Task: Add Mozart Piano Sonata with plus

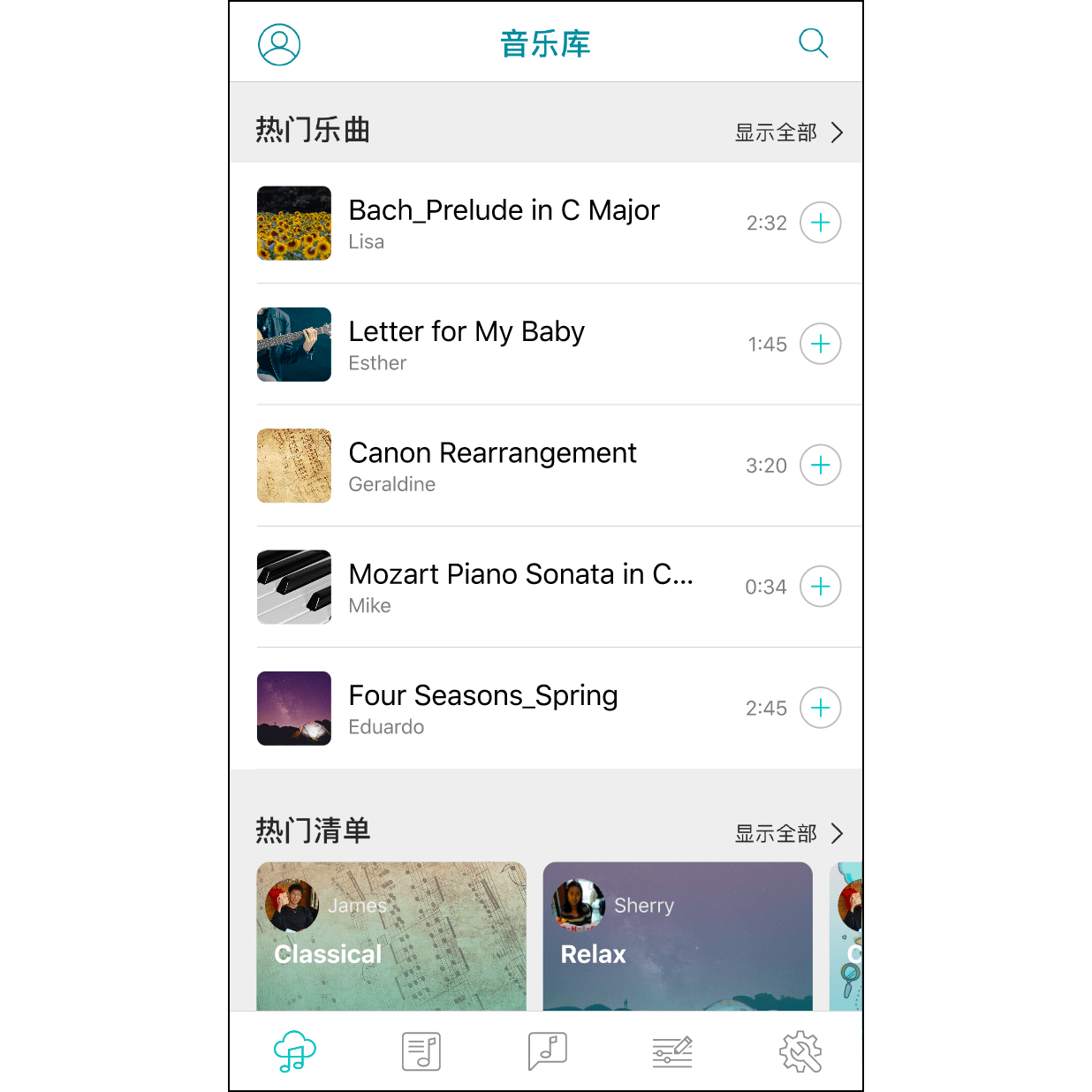Action: (820, 587)
